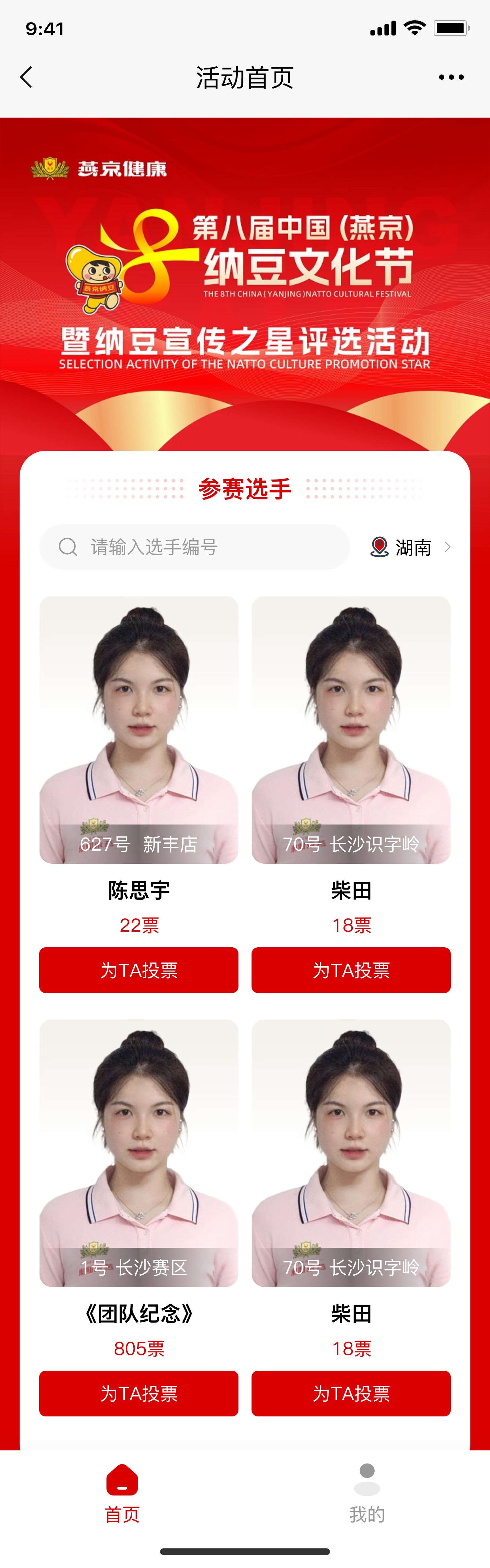Open 陈思宇's contestant photo card
The width and height of the screenshot is (490, 1568).
coord(139,729)
